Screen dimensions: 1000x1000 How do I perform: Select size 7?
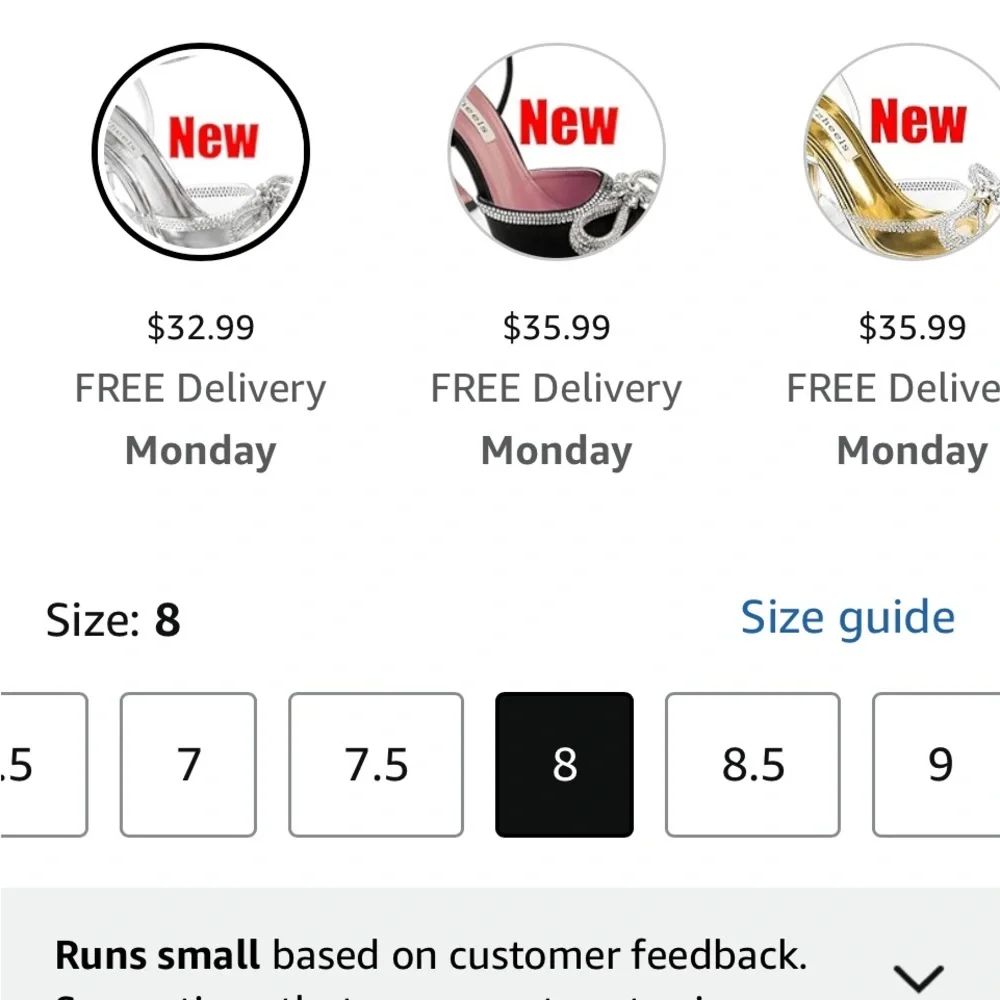tap(188, 765)
